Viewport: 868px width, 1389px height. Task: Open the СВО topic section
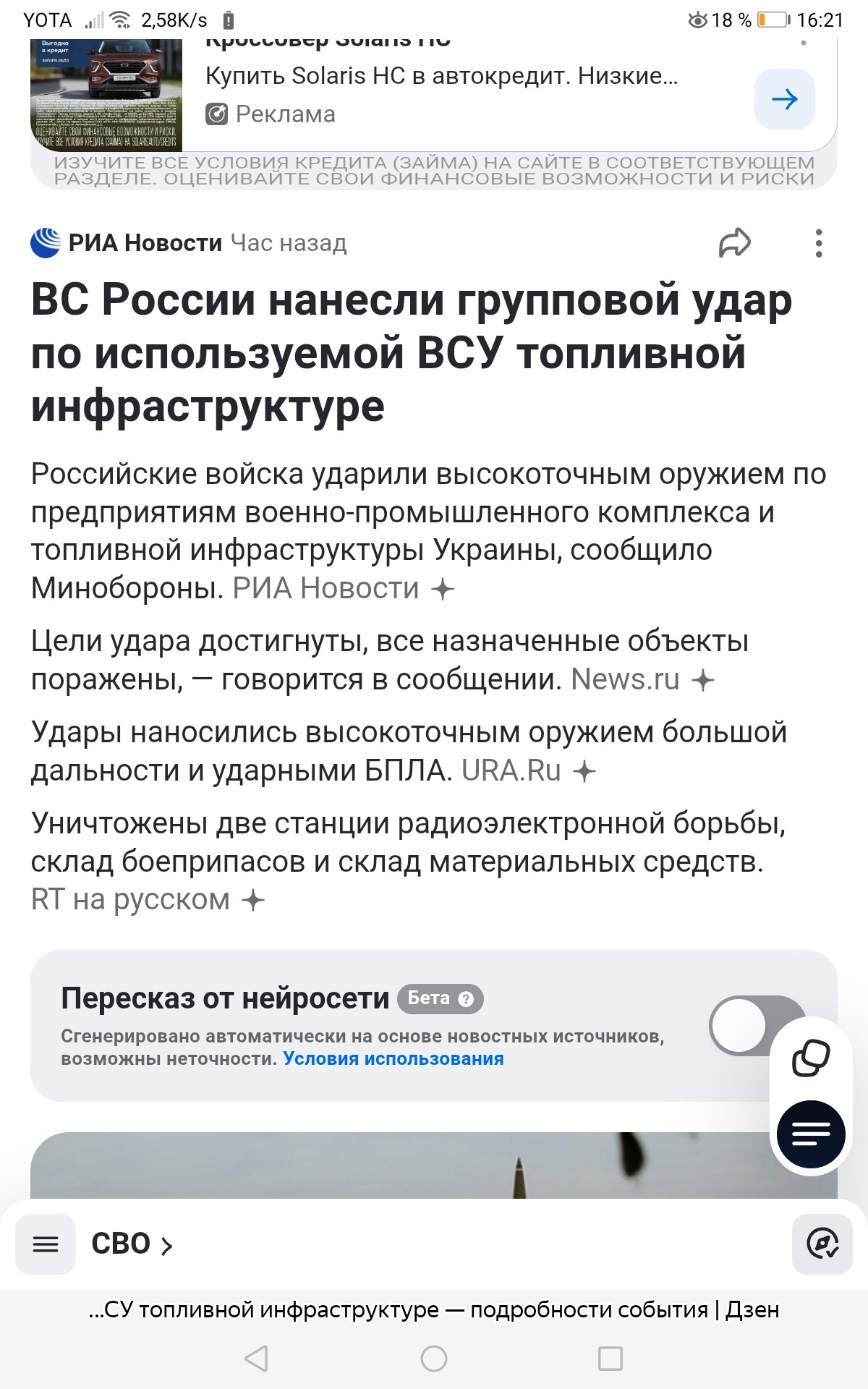[x=132, y=1244]
